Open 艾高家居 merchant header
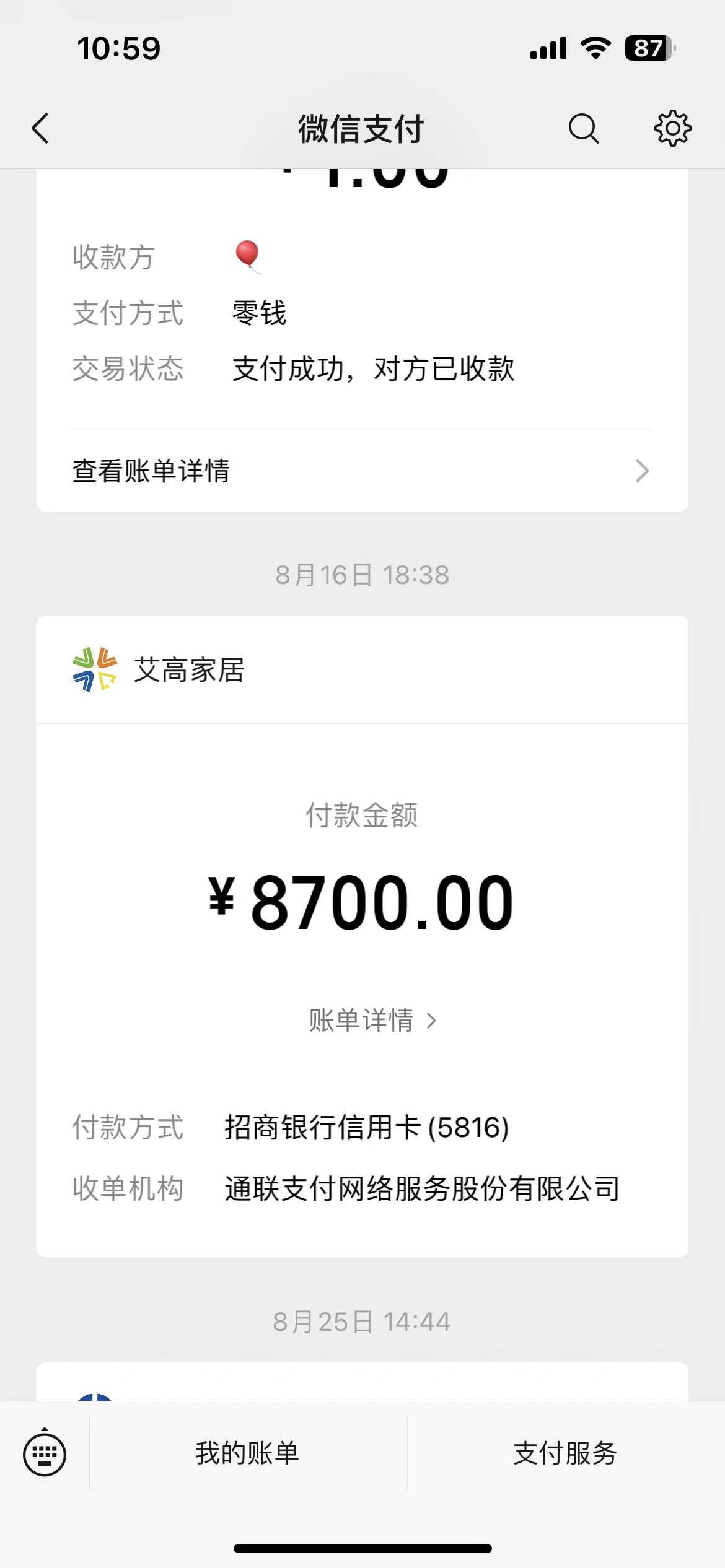Screen dimensions: 725x1568 pyautogui.click(x=188, y=670)
